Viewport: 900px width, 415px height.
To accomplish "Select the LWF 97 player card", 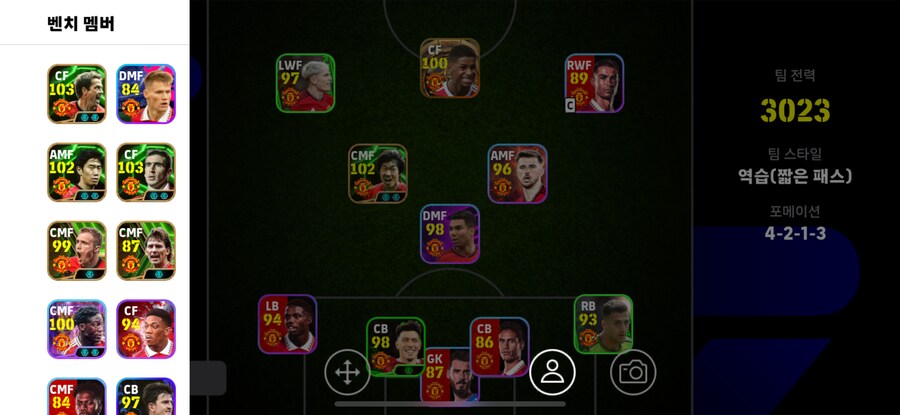I will click(x=305, y=83).
